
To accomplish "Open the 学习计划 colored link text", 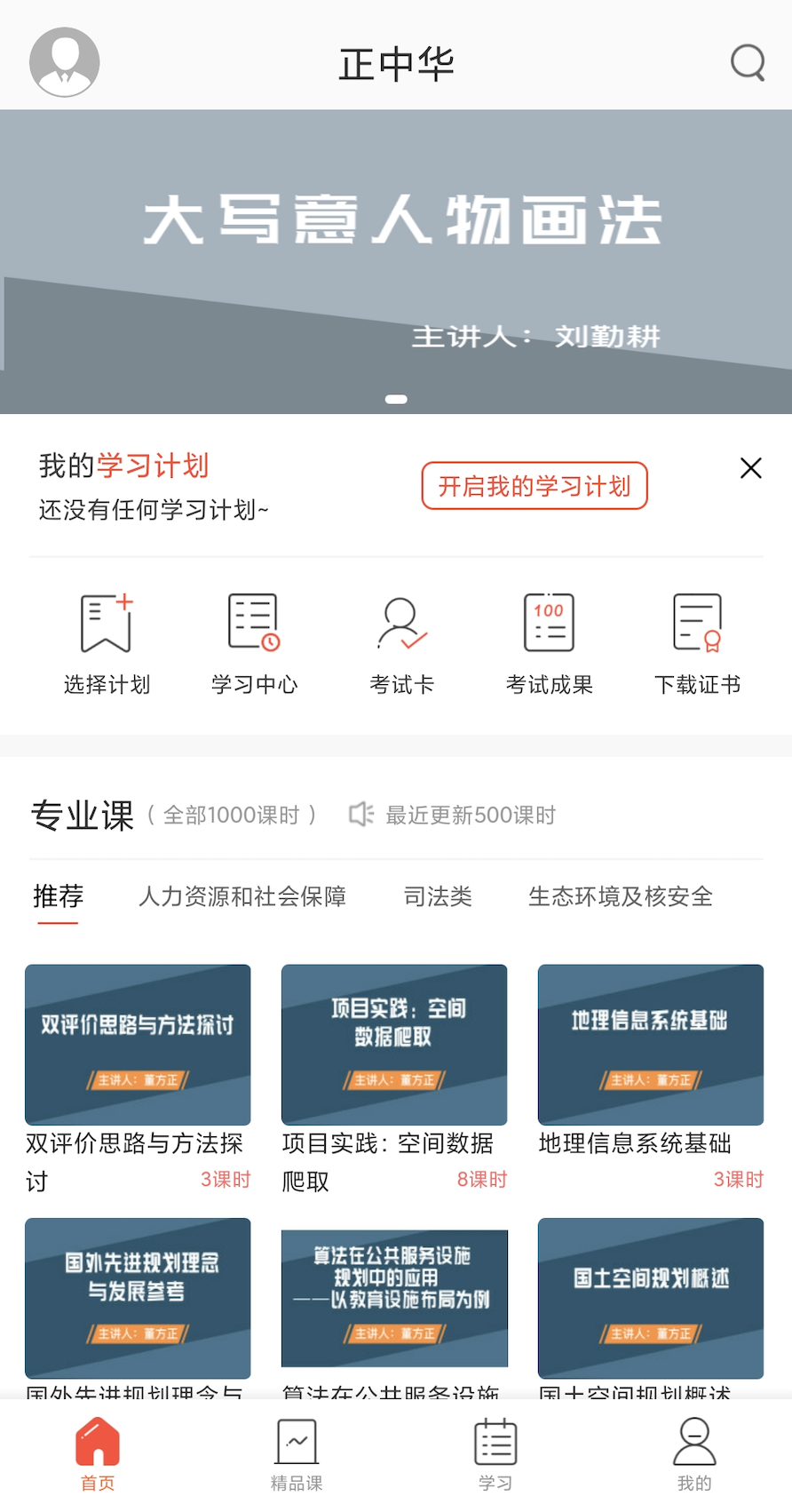I will pos(153,465).
